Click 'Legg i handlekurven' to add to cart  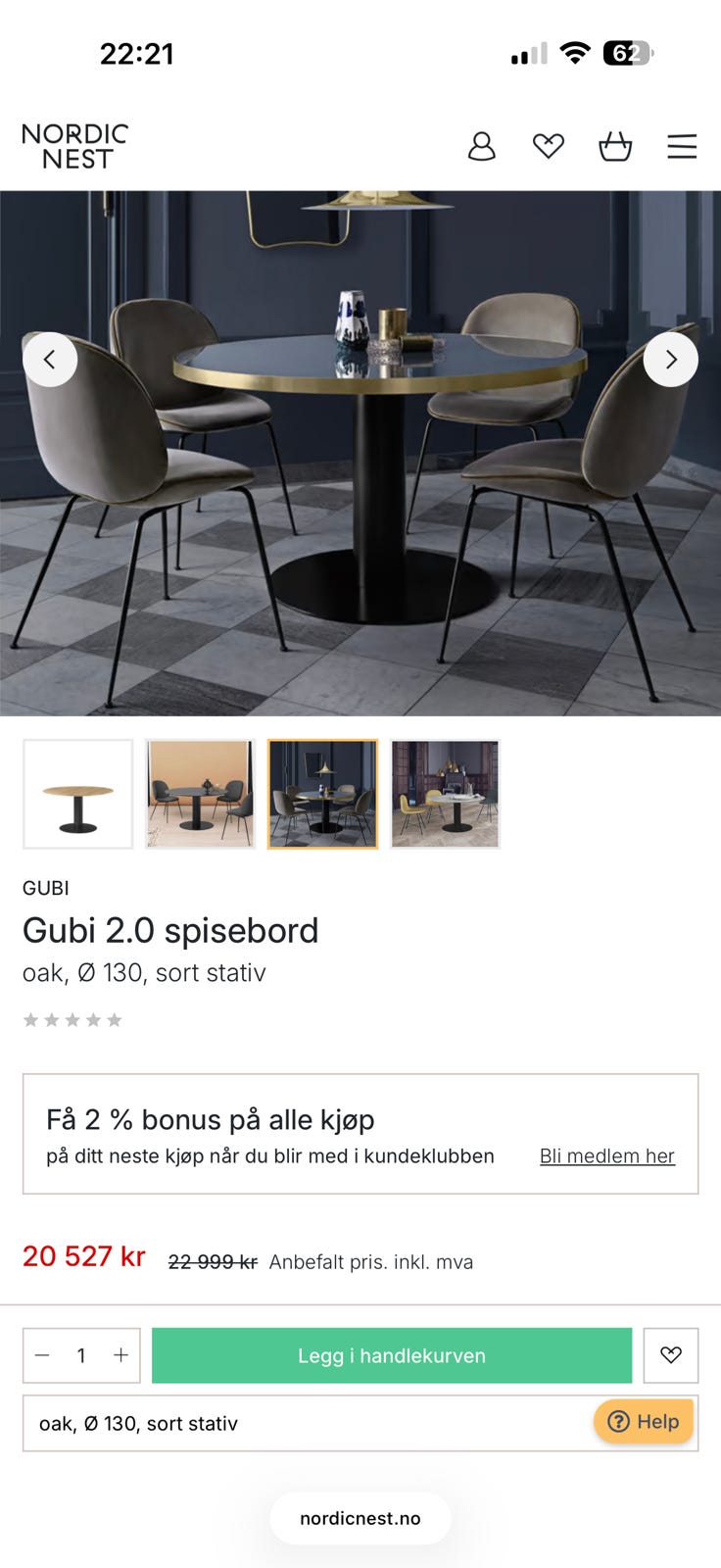[391, 1355]
